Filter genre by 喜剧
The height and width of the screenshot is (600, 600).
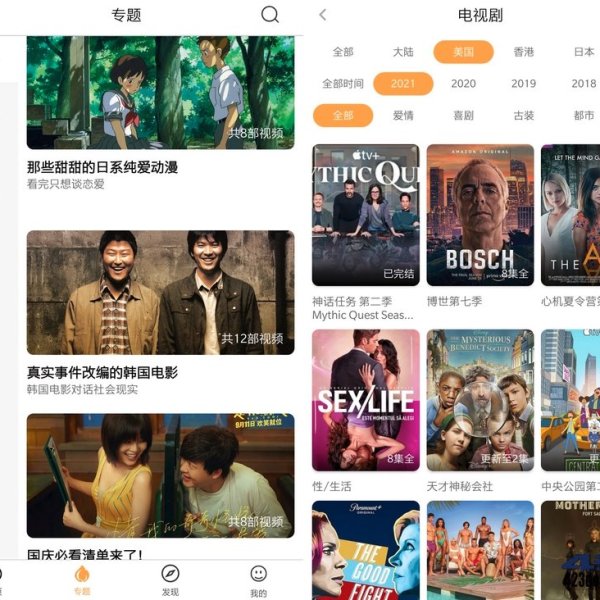[x=463, y=115]
